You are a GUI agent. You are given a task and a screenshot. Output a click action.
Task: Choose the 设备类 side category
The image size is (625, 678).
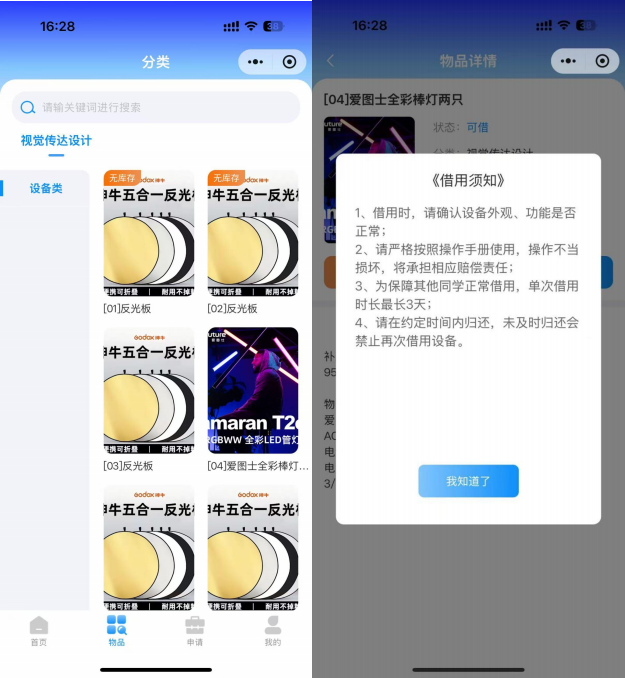[x=46, y=188]
